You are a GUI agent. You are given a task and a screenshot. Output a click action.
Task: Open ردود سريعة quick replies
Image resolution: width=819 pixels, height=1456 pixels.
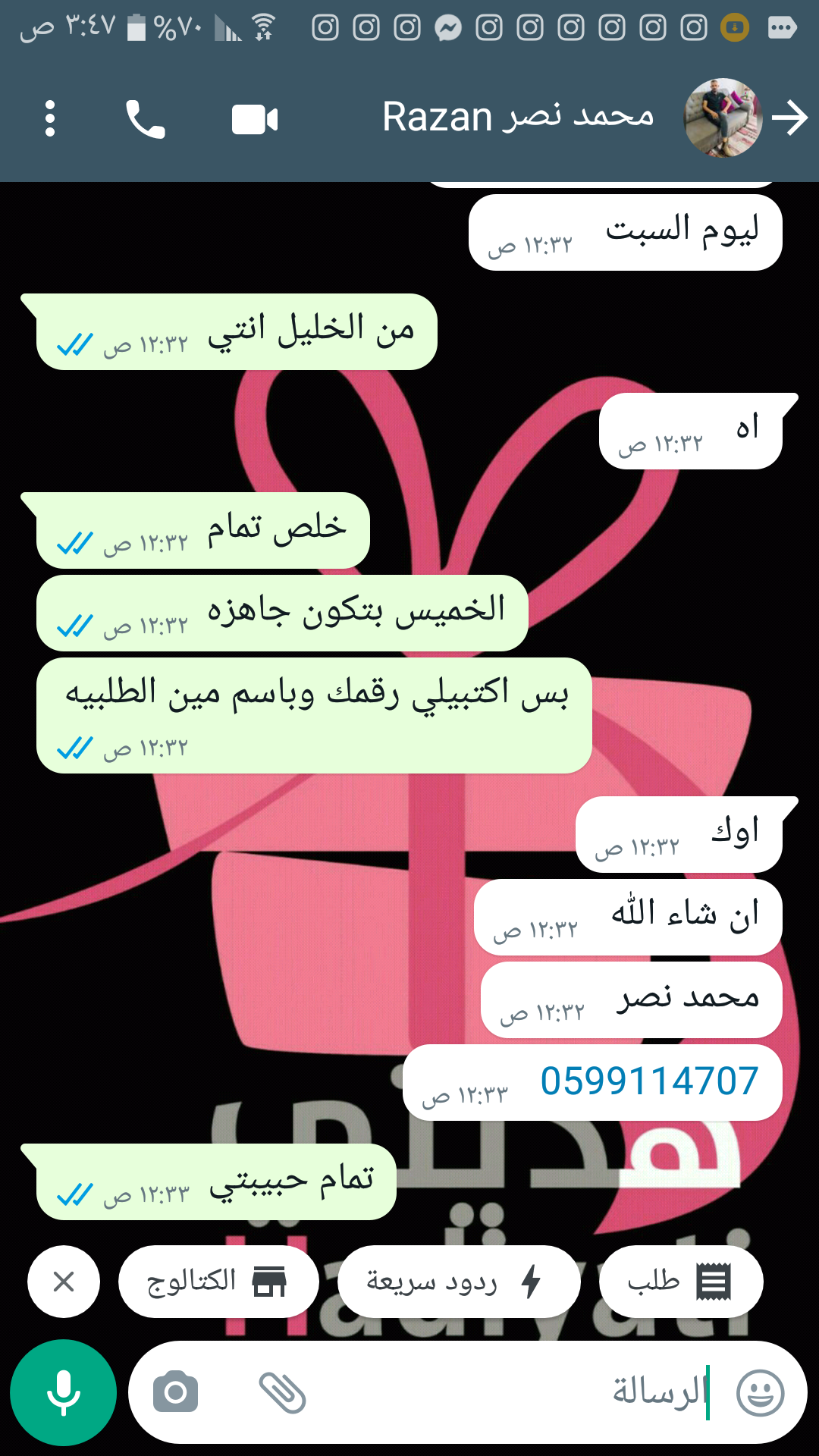458,1282
